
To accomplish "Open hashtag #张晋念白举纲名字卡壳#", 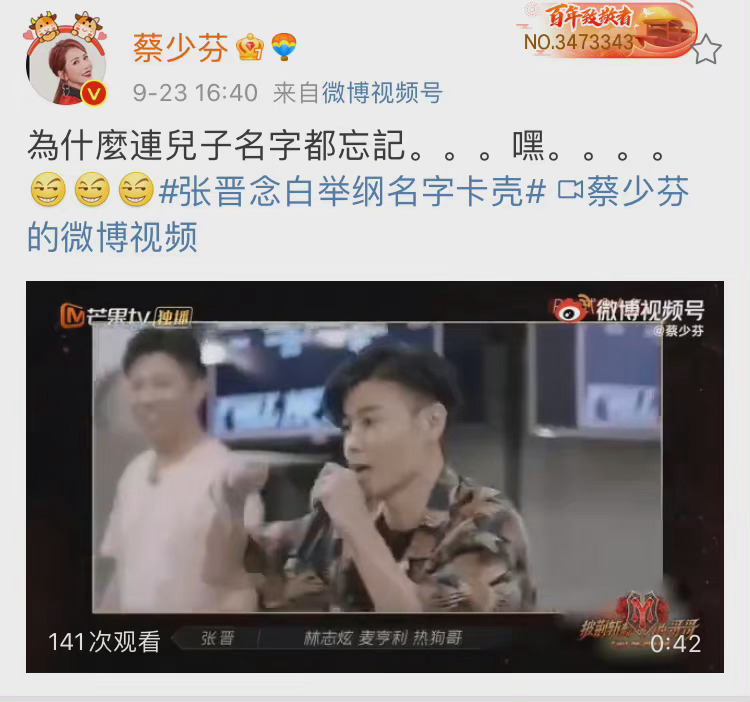I will coord(352,190).
